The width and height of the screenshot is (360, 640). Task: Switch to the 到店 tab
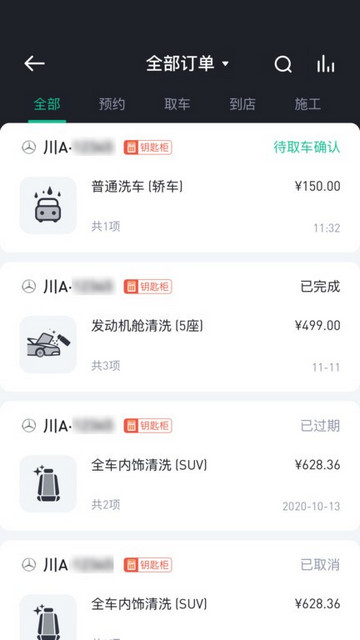[x=242, y=104]
